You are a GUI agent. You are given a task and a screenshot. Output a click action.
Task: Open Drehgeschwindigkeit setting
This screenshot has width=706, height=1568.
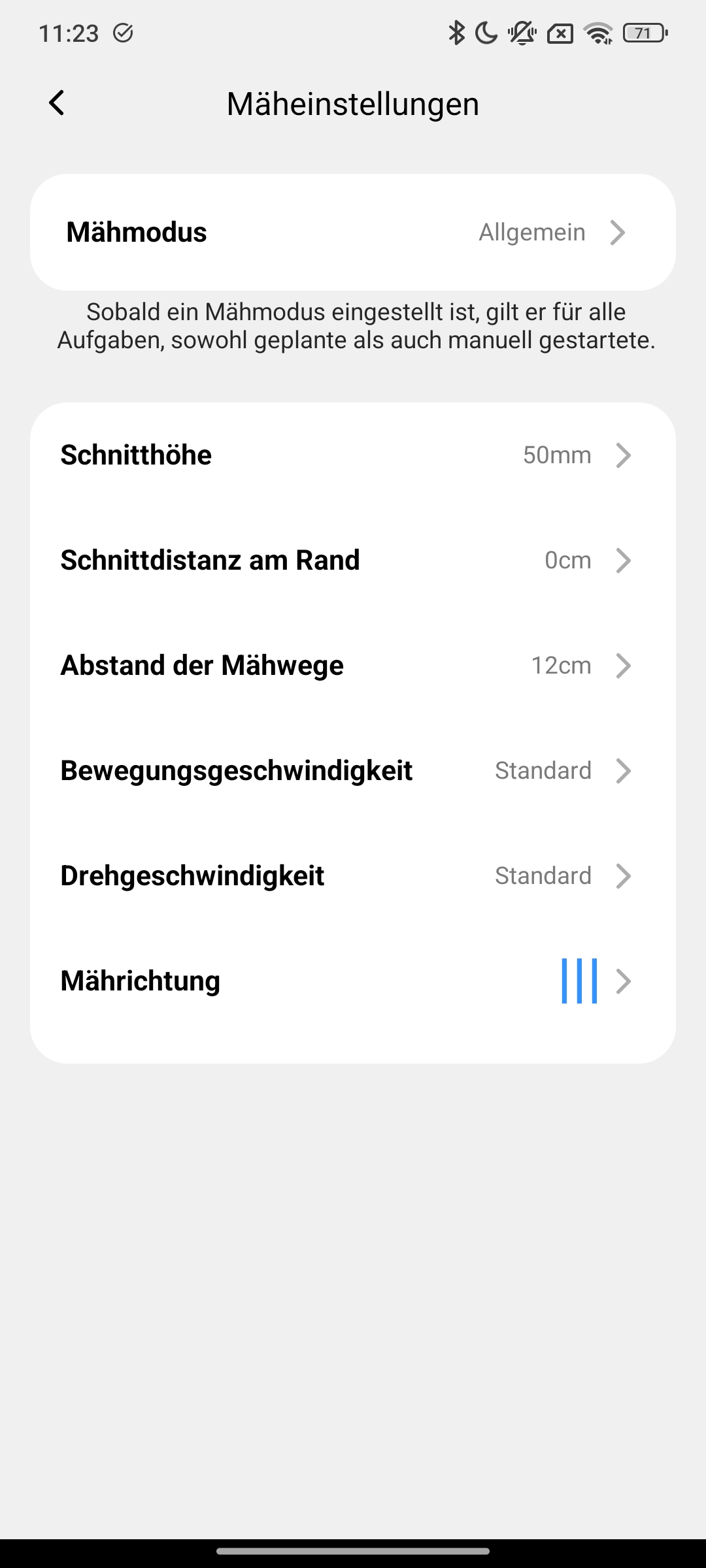(x=353, y=876)
